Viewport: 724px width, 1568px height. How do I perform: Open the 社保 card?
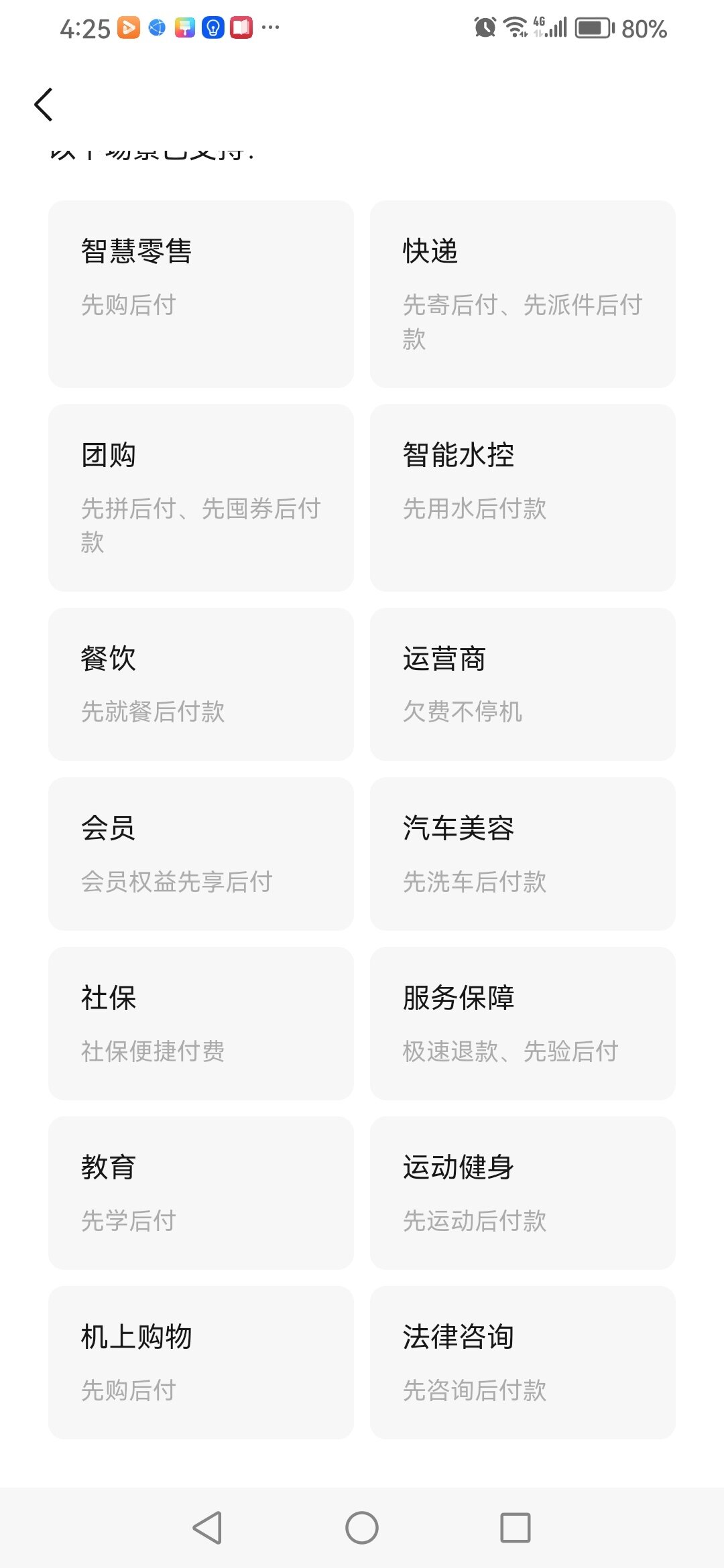click(201, 1023)
